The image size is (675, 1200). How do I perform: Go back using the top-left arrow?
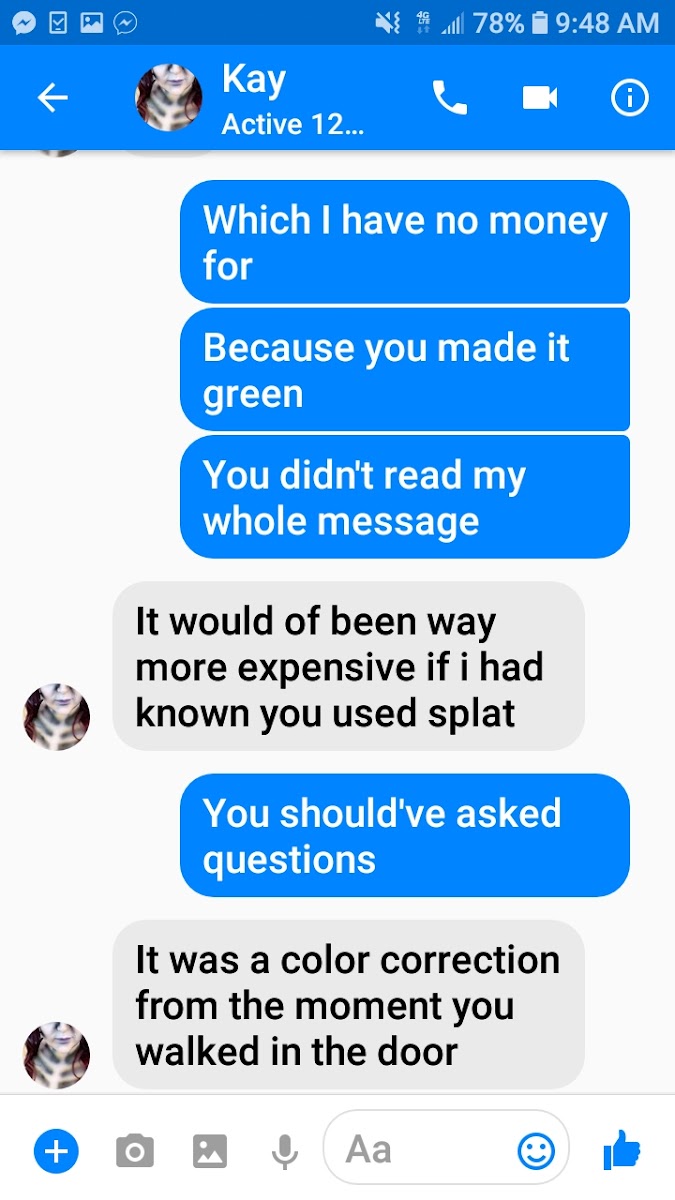pyautogui.click(x=52, y=97)
